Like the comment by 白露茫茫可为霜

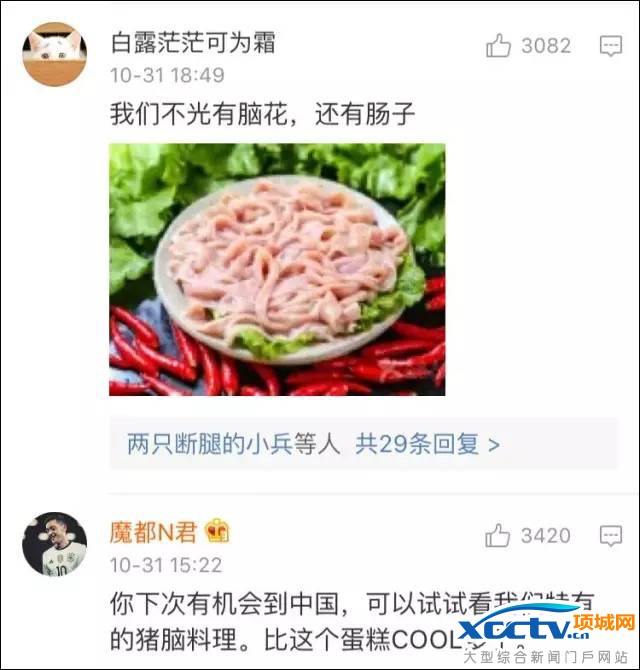point(498,45)
